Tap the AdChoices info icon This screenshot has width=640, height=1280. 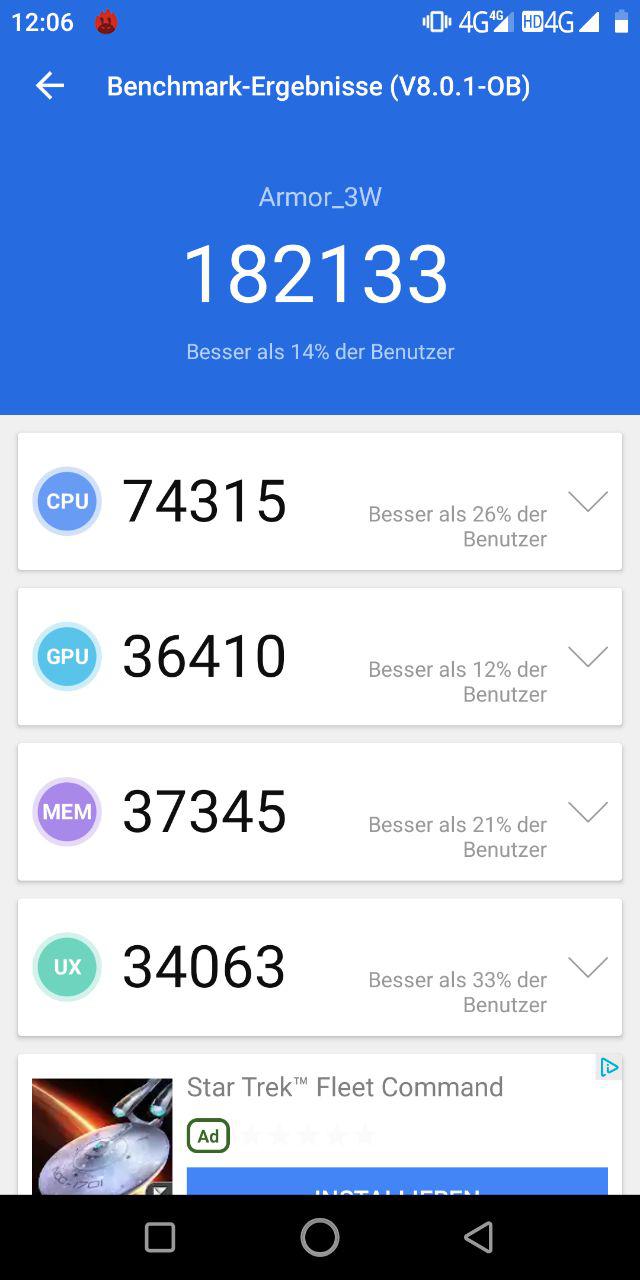(x=608, y=1067)
